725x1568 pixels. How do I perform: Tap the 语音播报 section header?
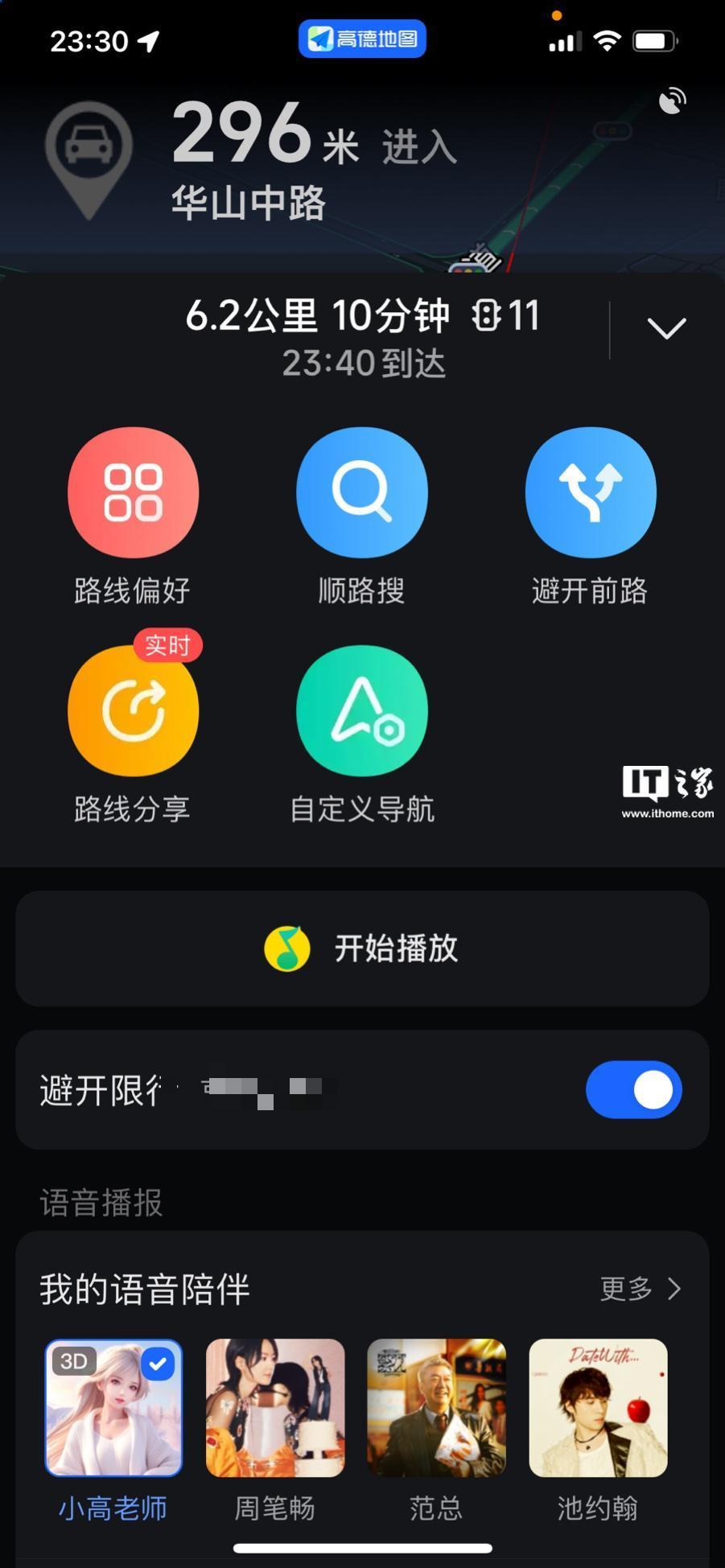(x=101, y=1203)
